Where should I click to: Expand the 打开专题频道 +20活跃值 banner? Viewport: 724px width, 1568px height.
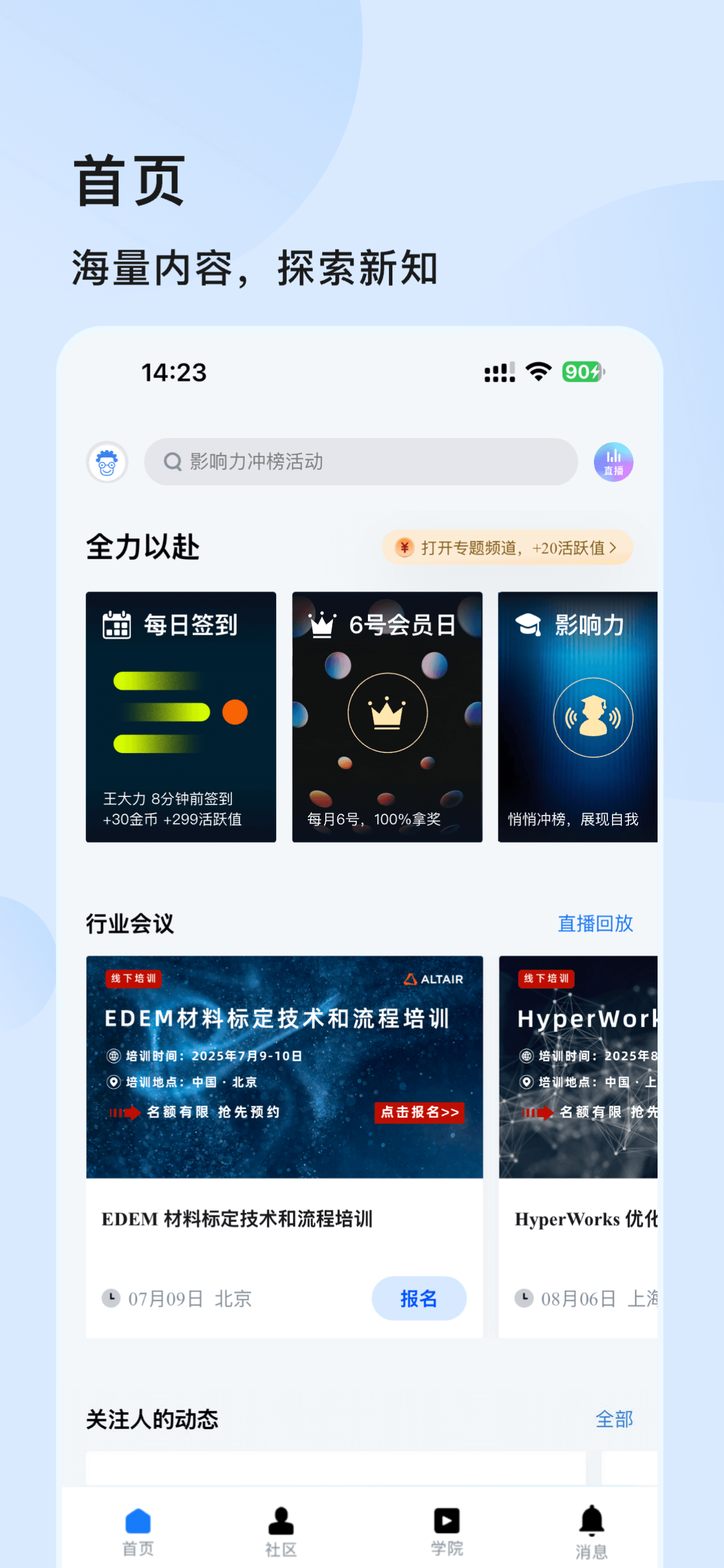click(507, 547)
